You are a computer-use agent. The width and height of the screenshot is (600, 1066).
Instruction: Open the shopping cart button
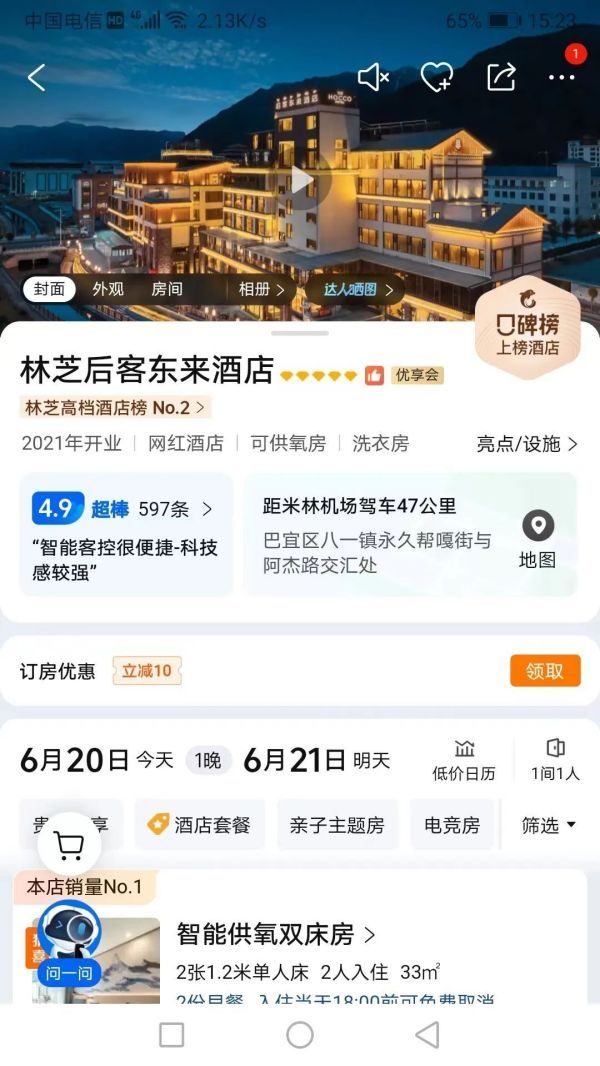click(x=69, y=846)
